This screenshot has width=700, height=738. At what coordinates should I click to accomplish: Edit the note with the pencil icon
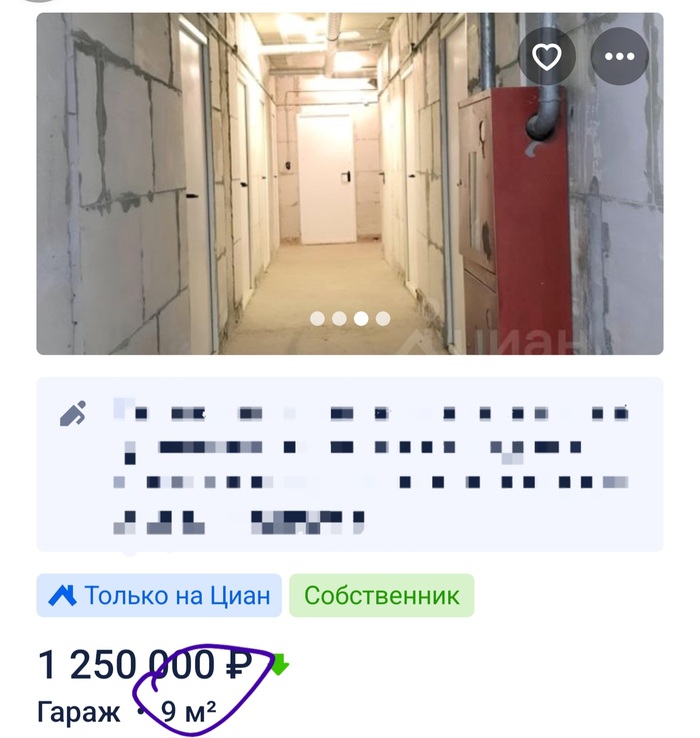click(72, 412)
